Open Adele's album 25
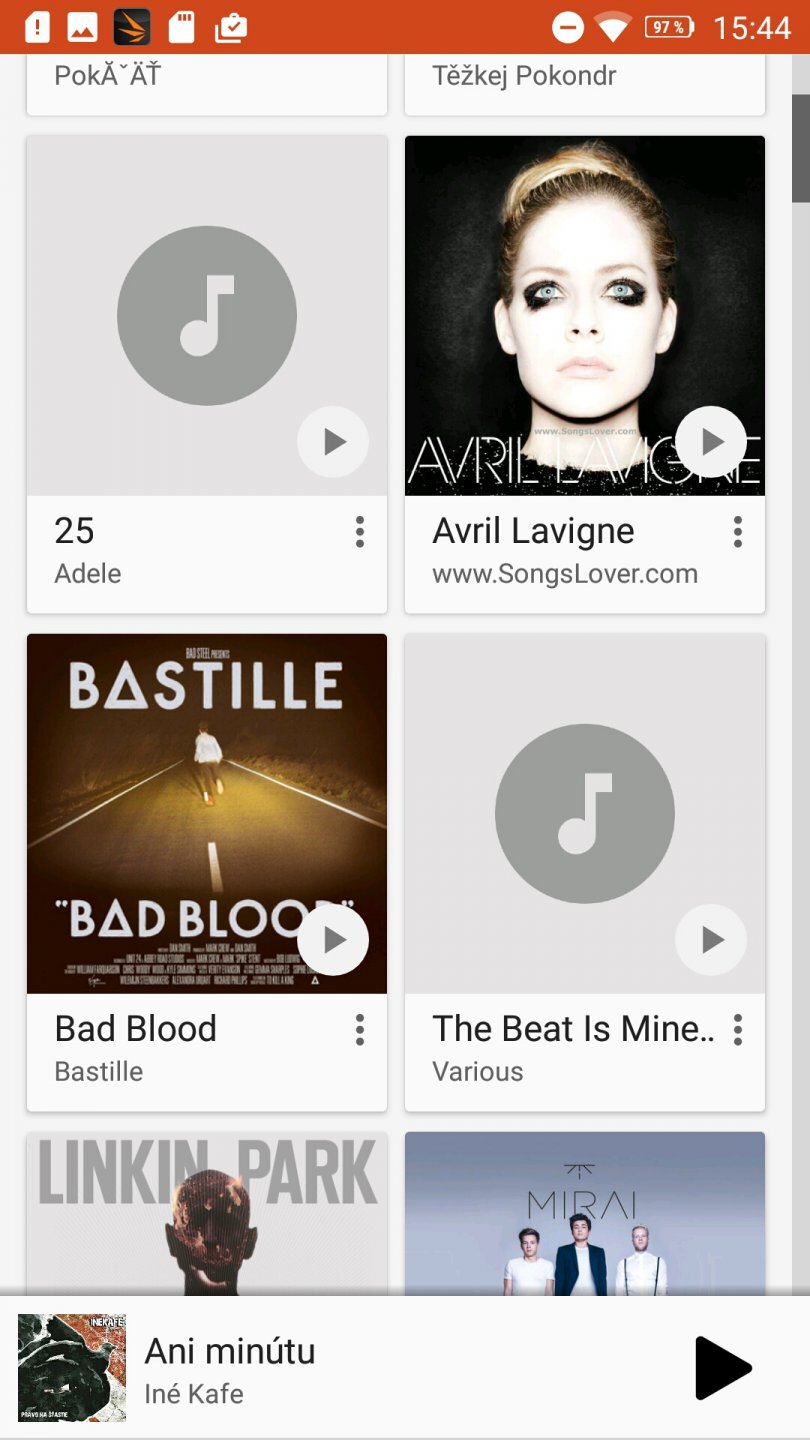This screenshot has width=810, height=1440. tap(180, 300)
